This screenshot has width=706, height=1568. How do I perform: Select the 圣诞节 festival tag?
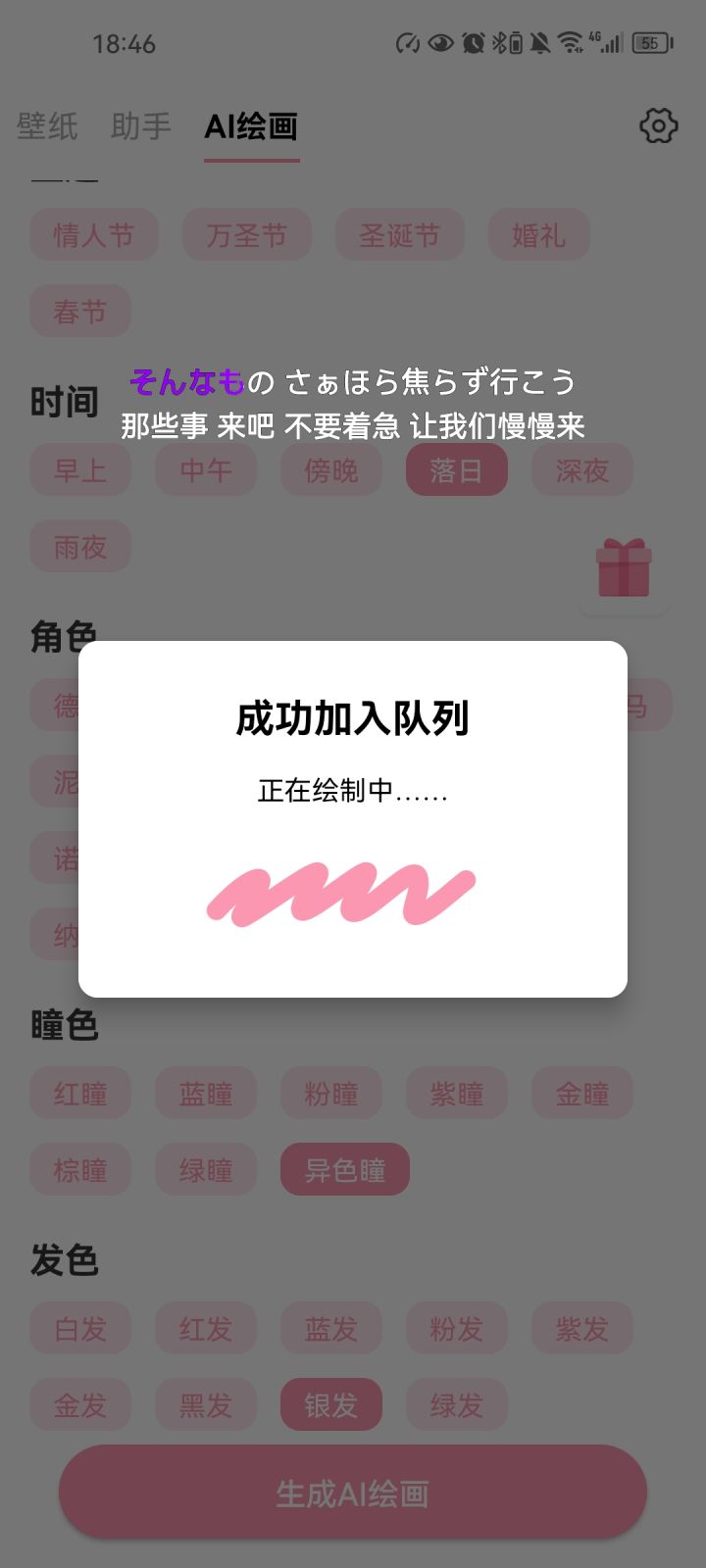[x=401, y=235]
